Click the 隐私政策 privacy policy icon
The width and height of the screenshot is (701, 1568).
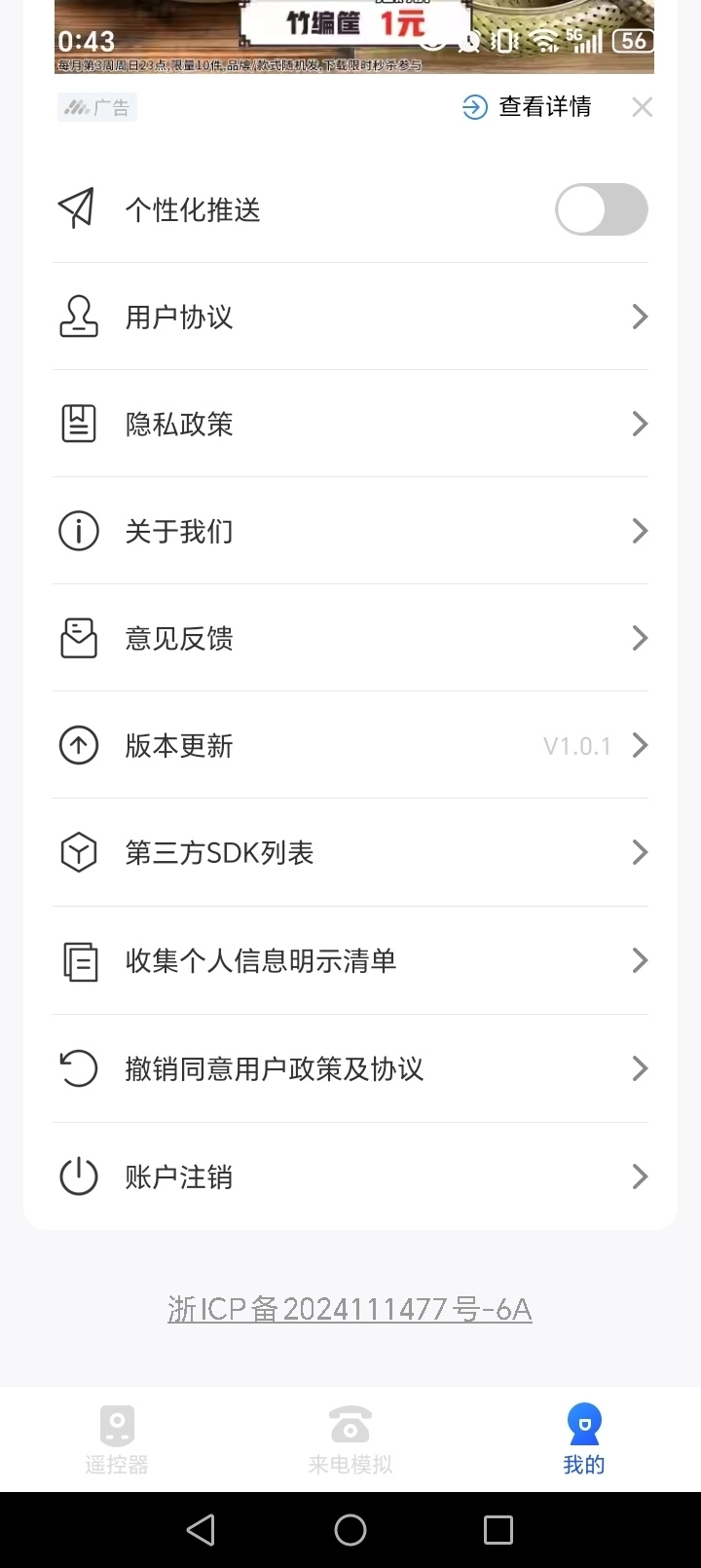[x=79, y=423]
